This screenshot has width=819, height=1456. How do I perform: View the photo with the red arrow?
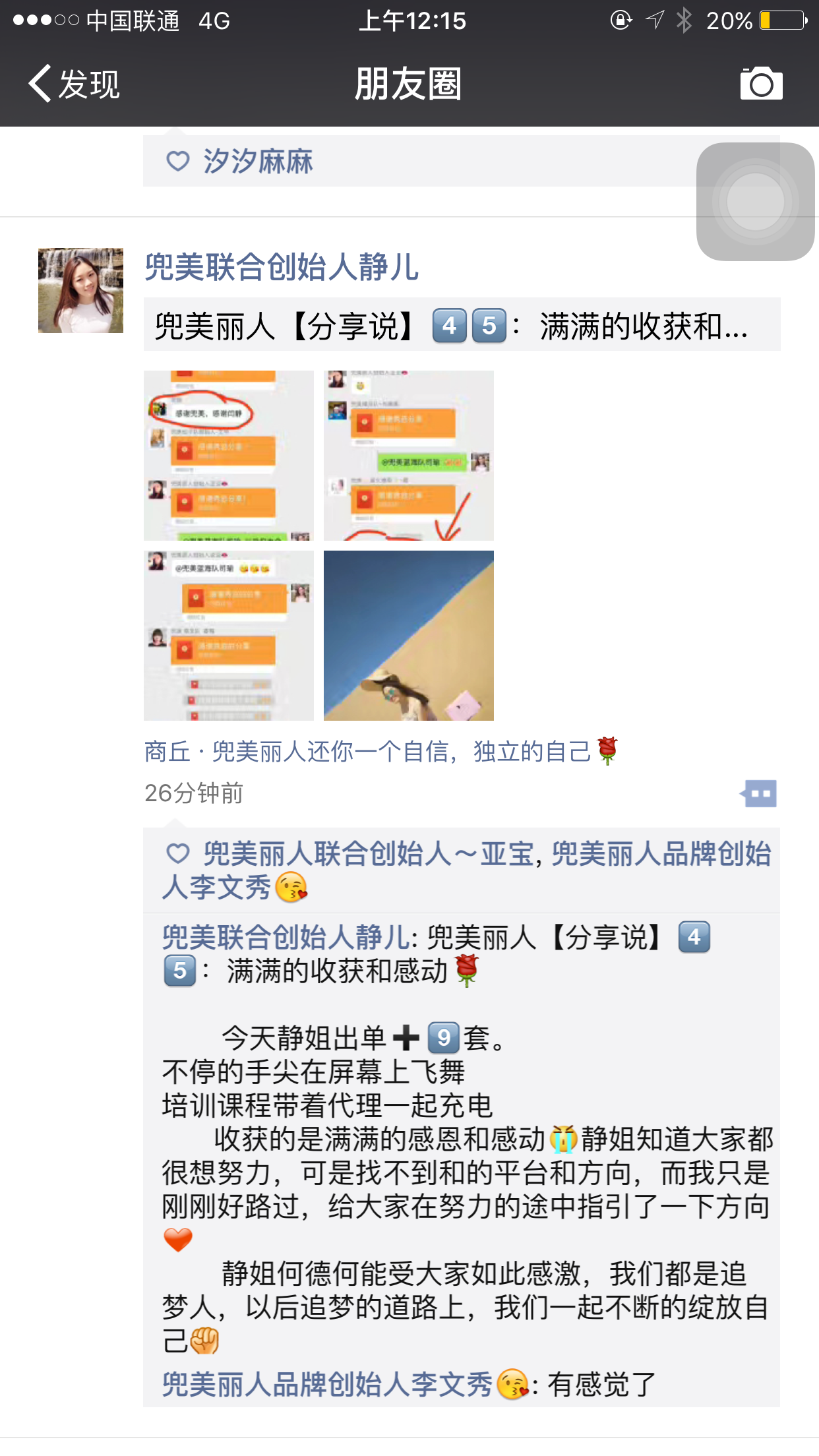tap(408, 456)
